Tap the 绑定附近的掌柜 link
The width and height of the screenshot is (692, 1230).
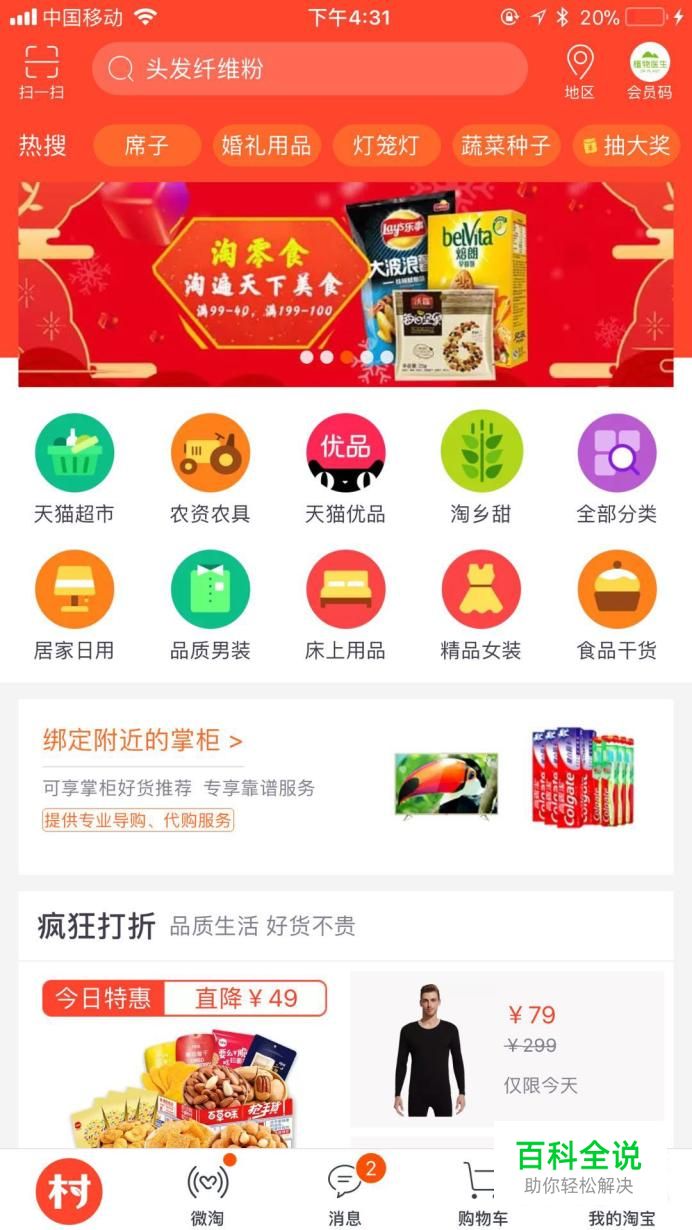coord(143,741)
